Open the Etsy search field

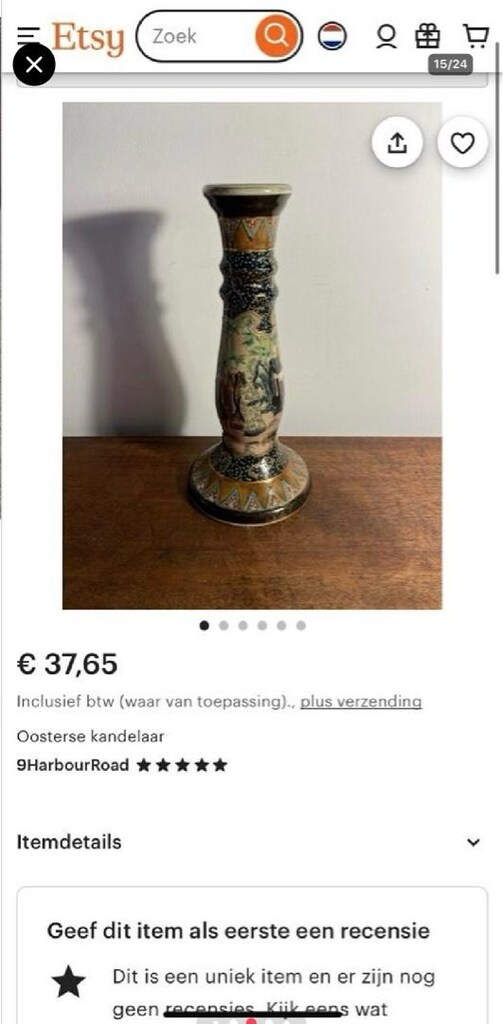(196, 36)
